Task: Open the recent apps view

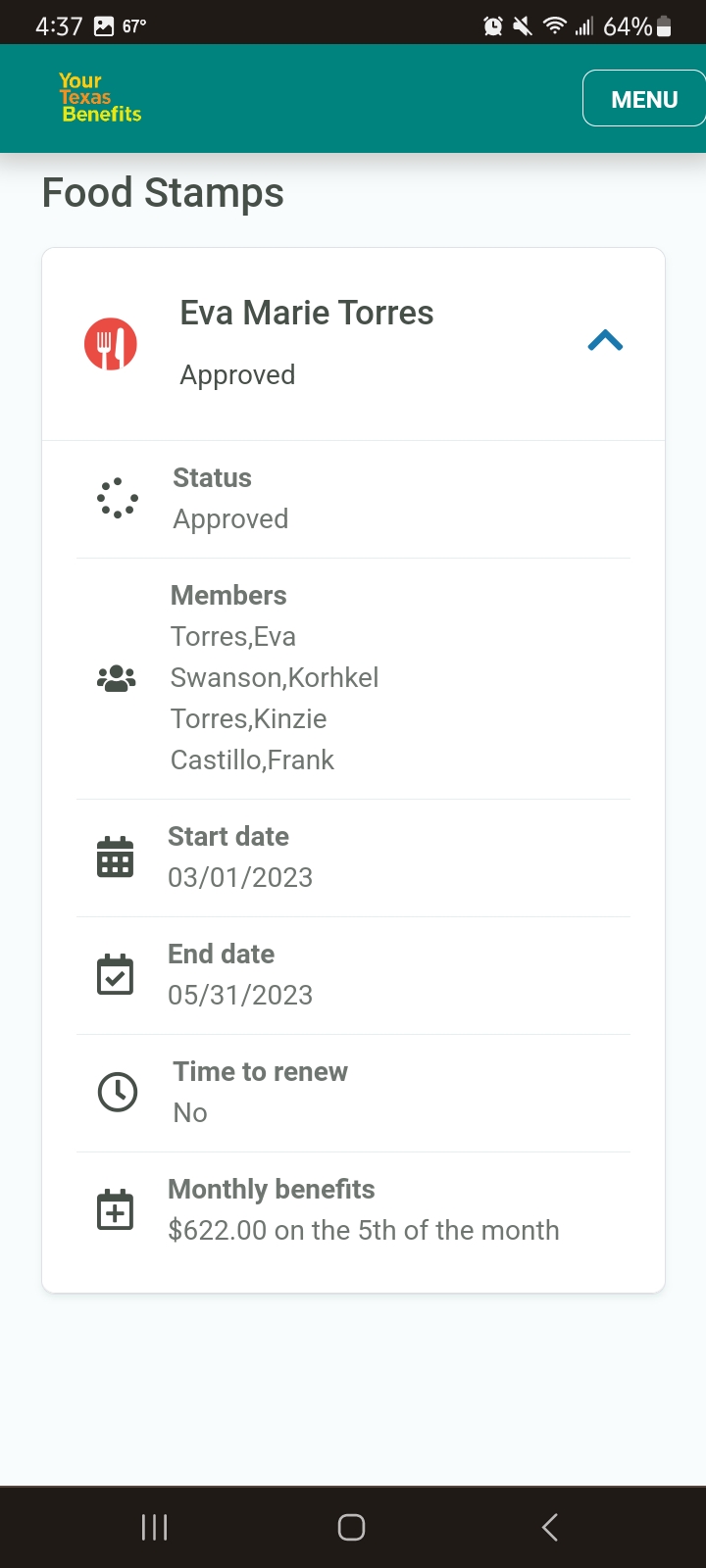Action: 155,1527
